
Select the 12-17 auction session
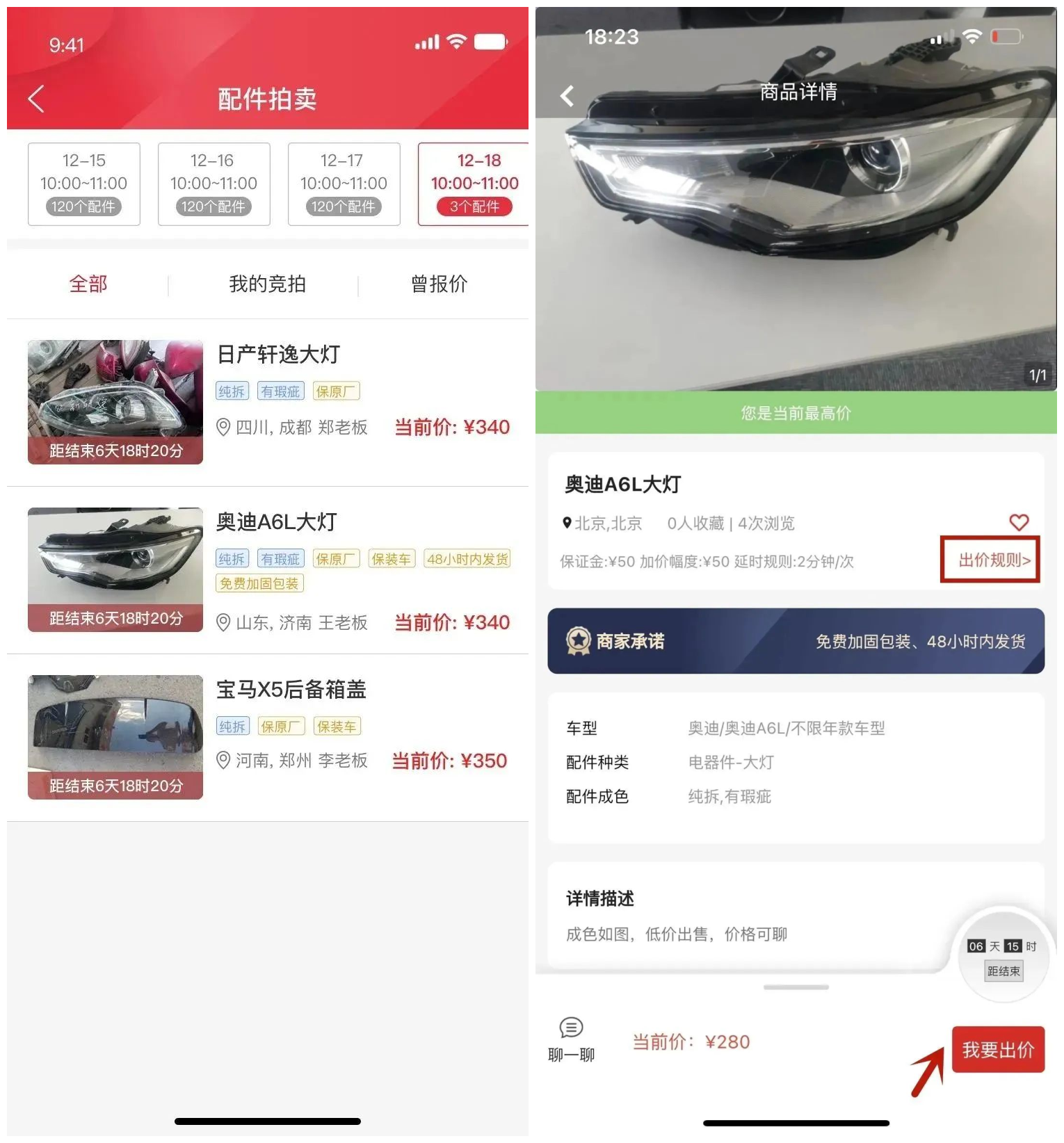point(344,184)
